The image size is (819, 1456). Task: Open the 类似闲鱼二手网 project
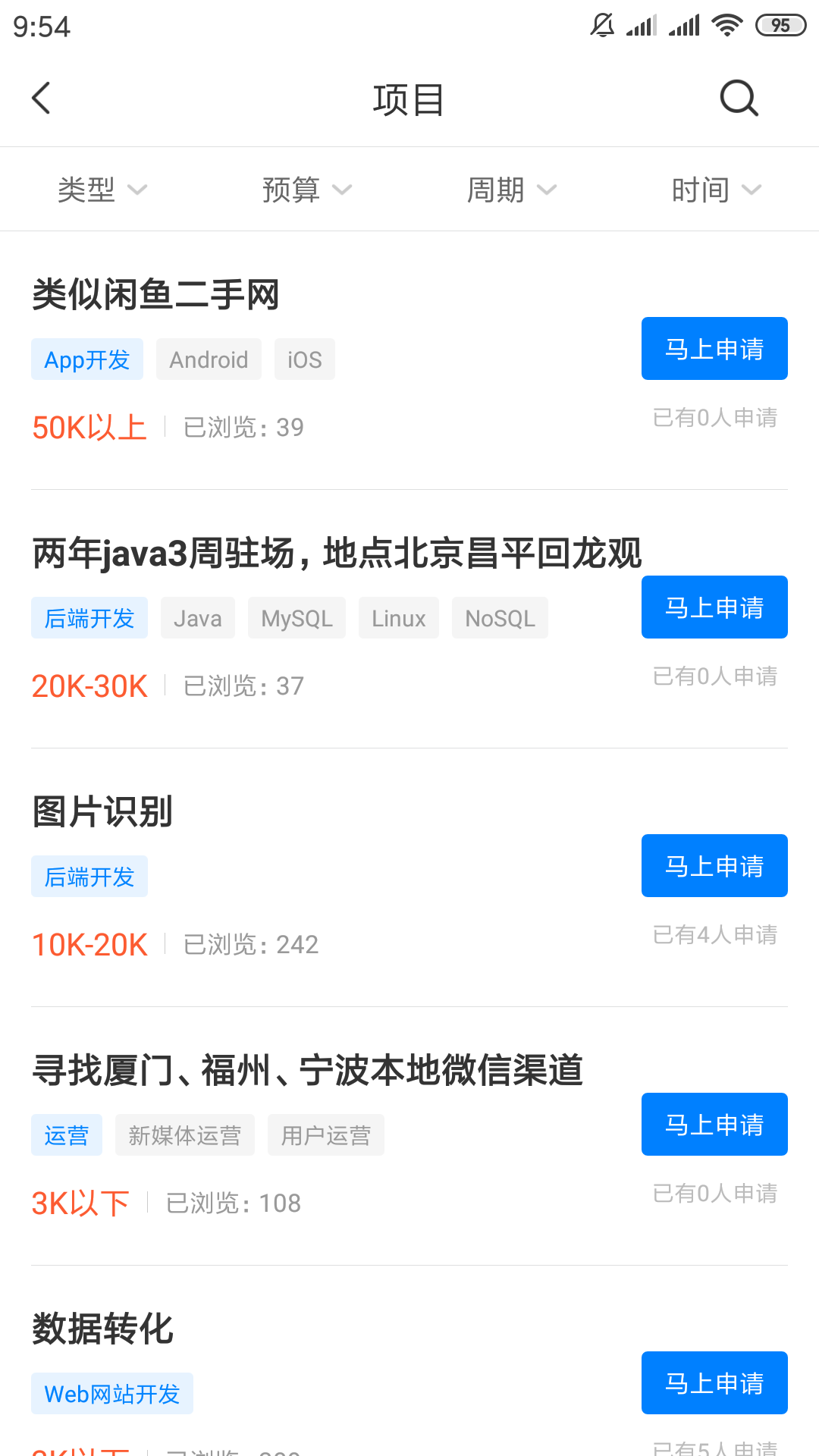156,294
